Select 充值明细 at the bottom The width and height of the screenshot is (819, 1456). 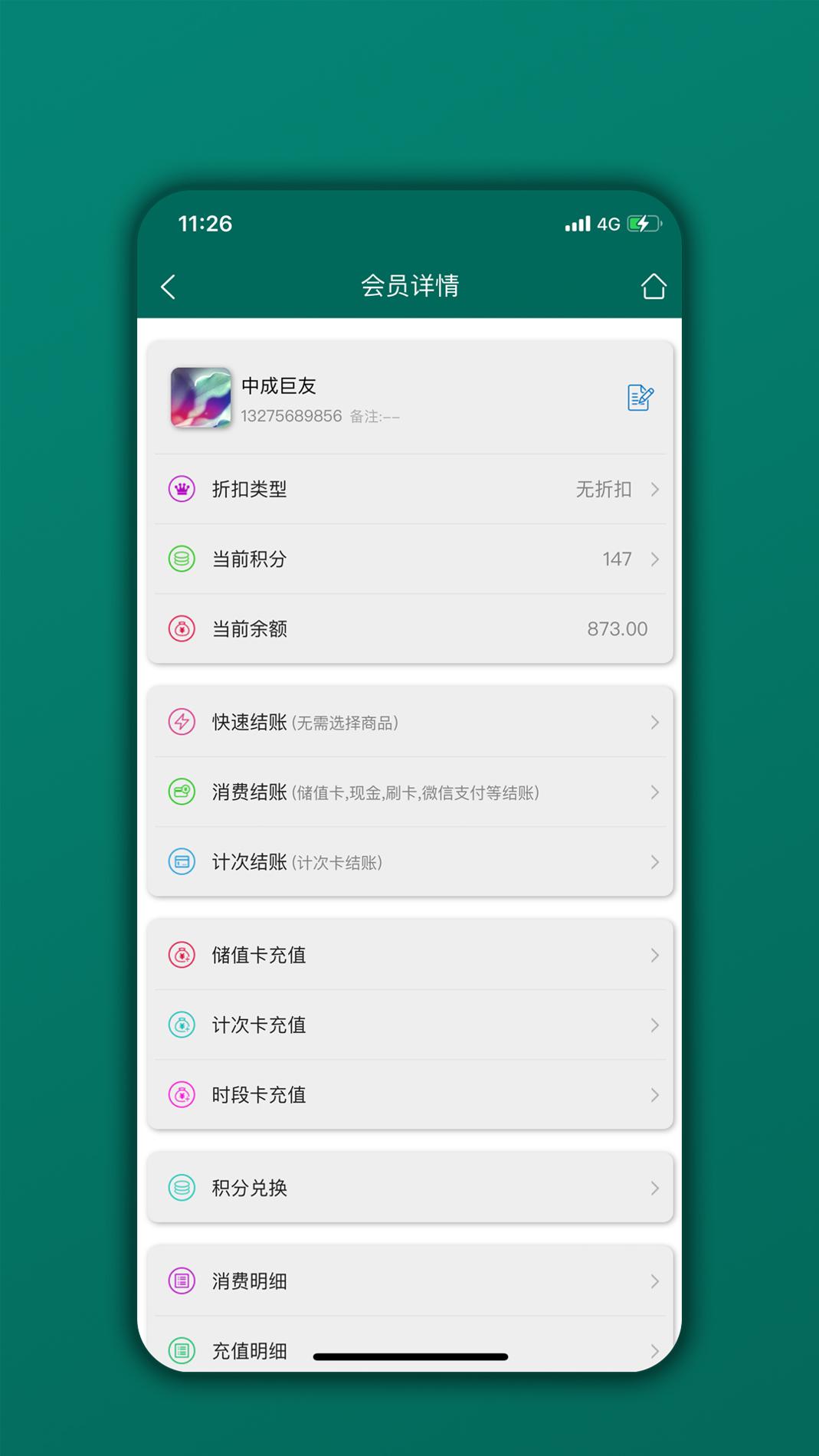tap(249, 1350)
